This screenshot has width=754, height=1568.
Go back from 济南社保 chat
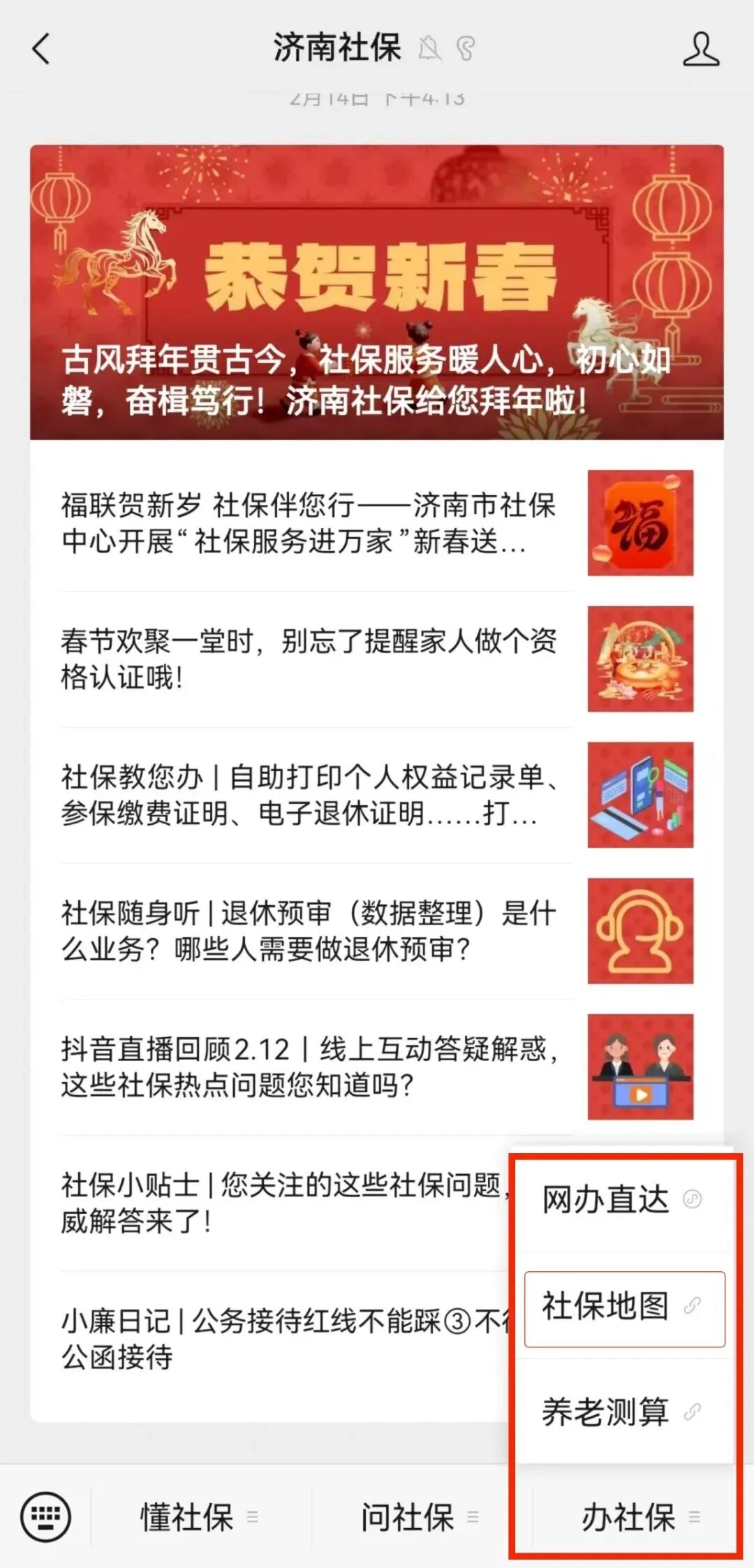pos(42,49)
